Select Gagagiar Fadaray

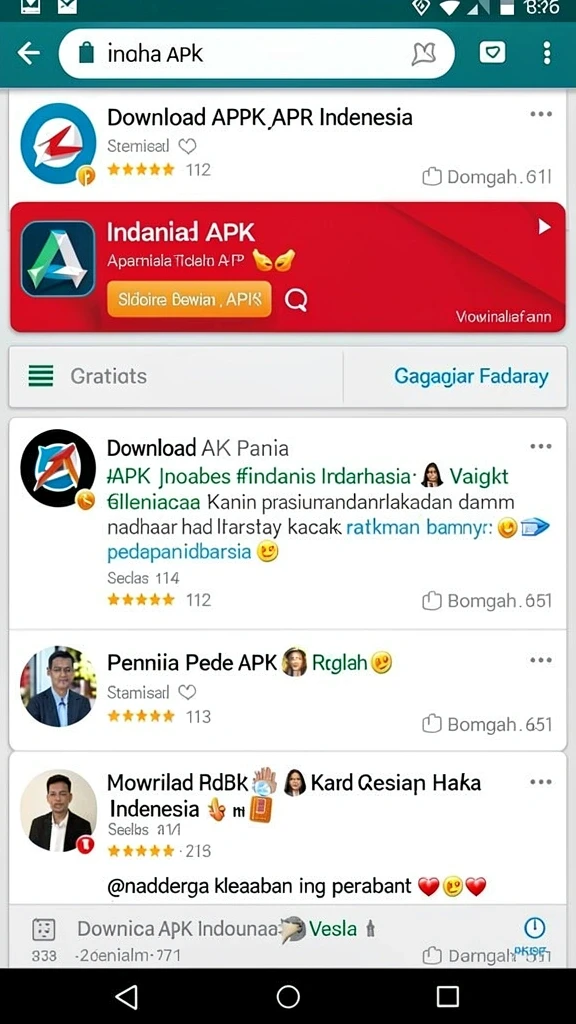pos(471,376)
